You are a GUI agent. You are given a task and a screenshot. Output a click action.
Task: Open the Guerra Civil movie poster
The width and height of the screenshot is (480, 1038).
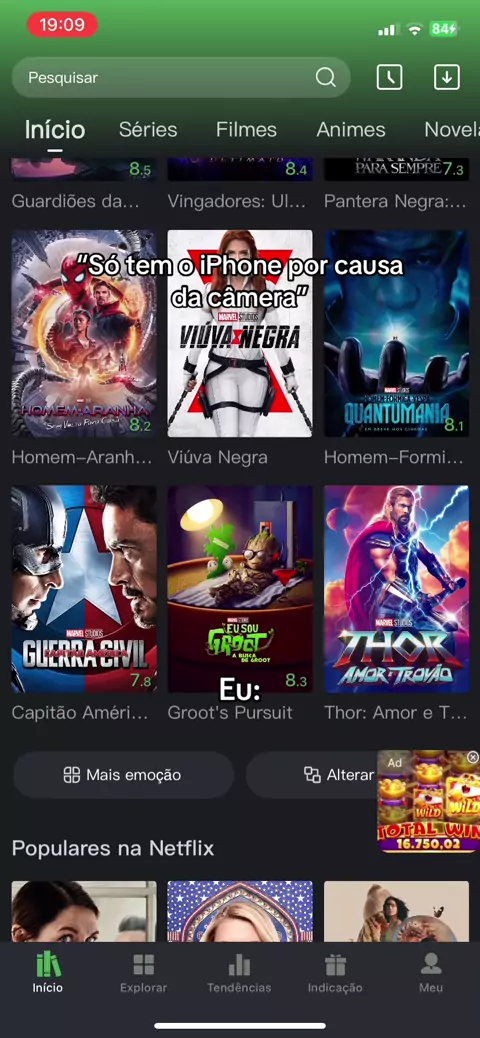point(84,589)
